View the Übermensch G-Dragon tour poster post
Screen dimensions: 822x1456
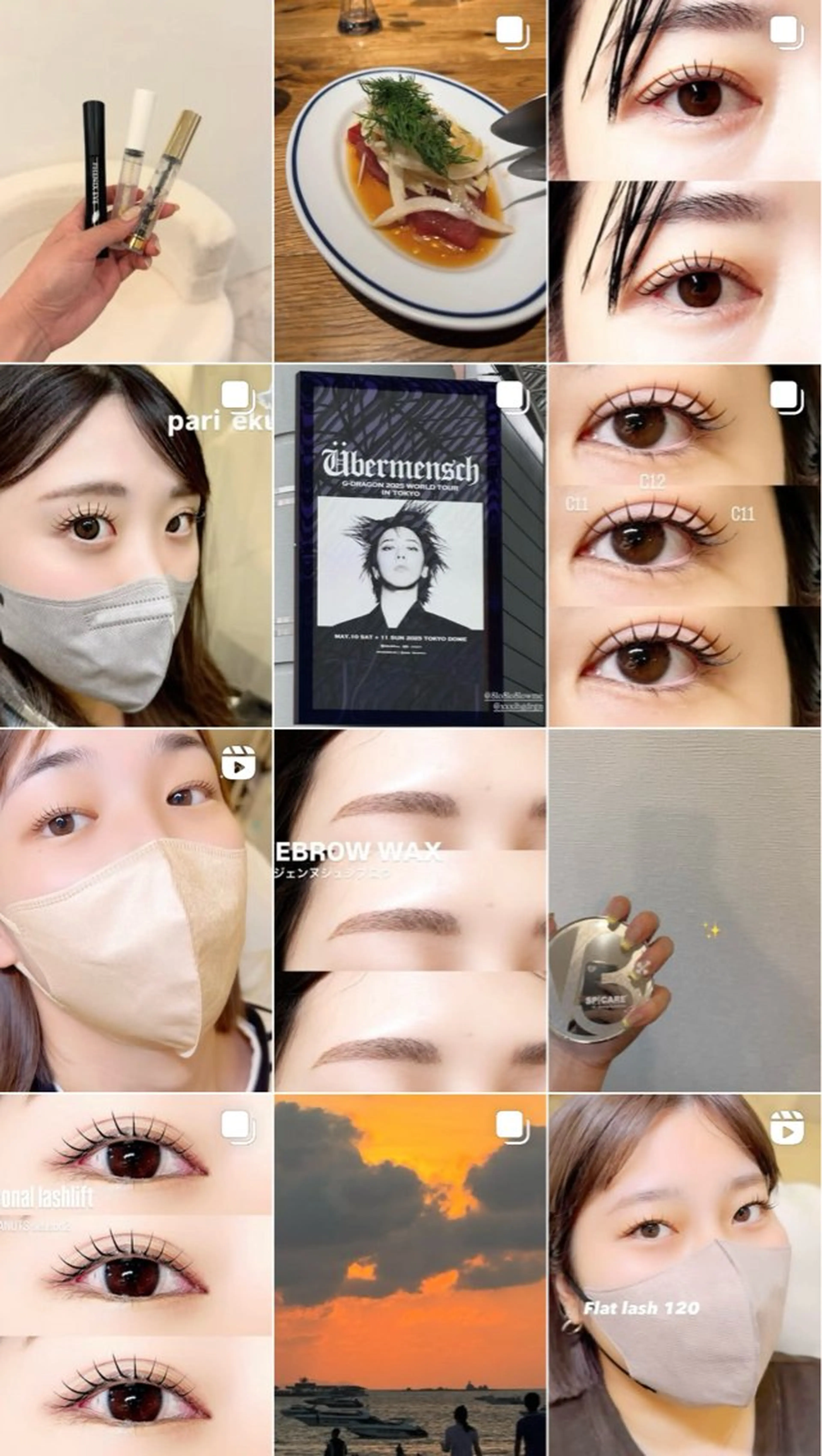coord(410,545)
